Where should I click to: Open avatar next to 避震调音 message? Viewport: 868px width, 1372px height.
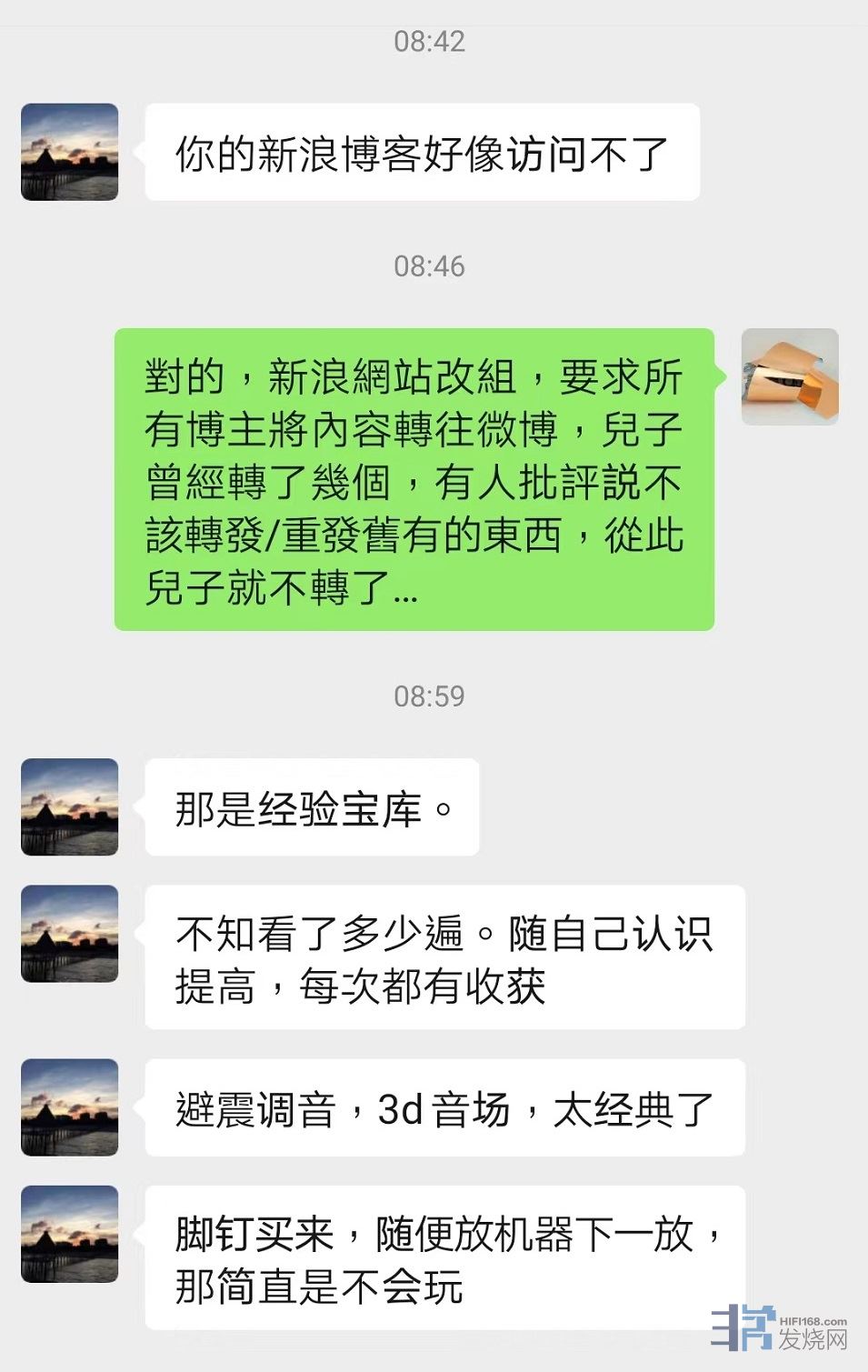click(70, 1107)
